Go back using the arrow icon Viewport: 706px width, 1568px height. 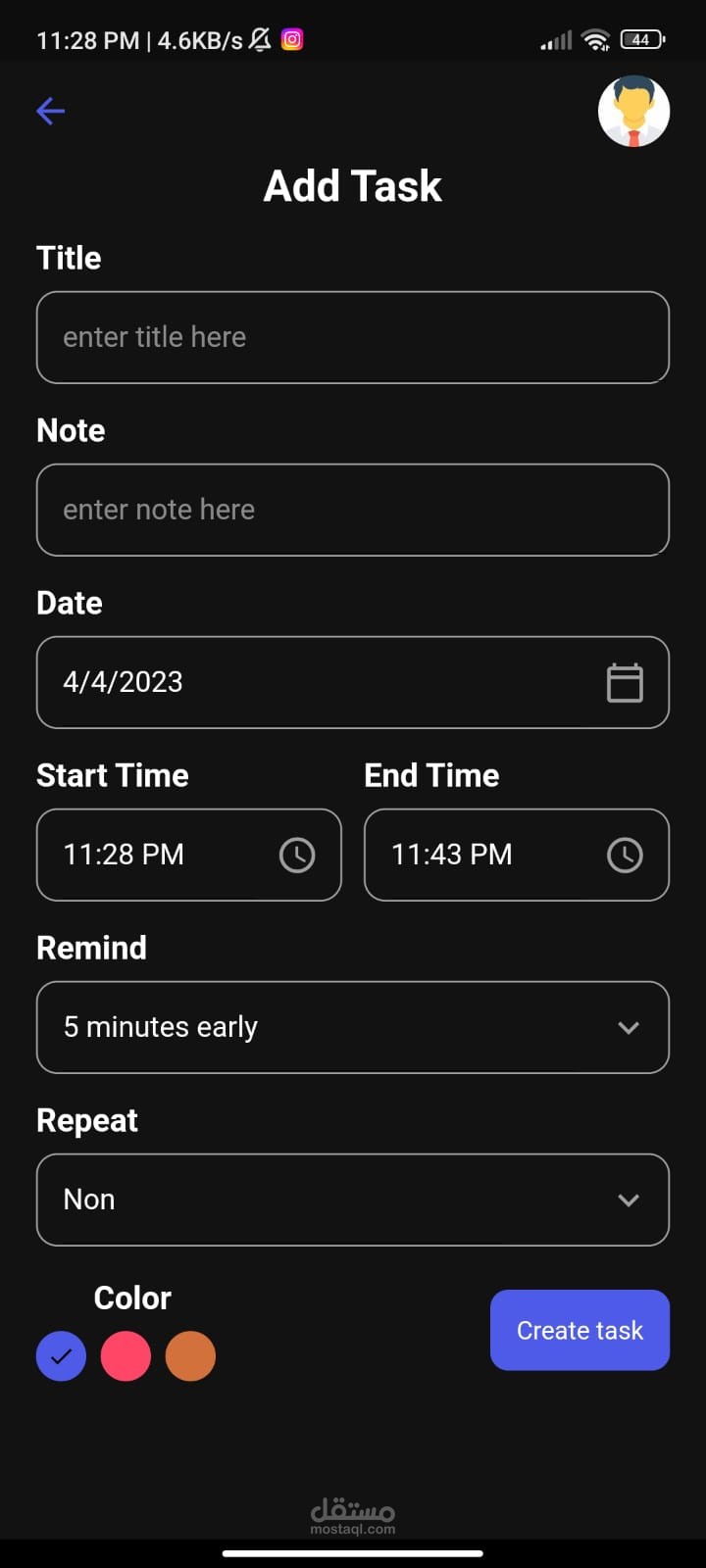[50, 111]
